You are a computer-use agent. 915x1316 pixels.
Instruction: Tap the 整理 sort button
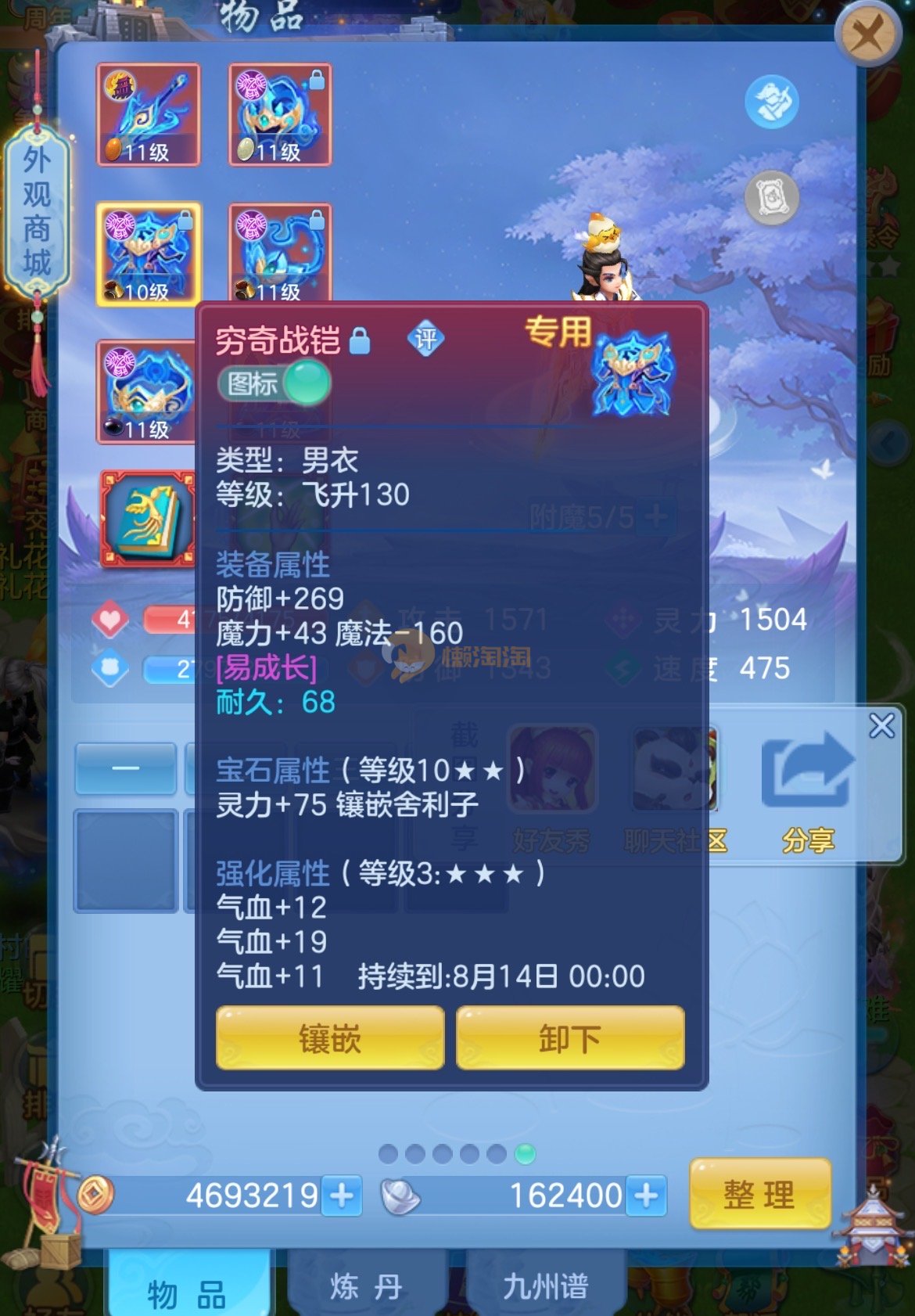tap(759, 1195)
